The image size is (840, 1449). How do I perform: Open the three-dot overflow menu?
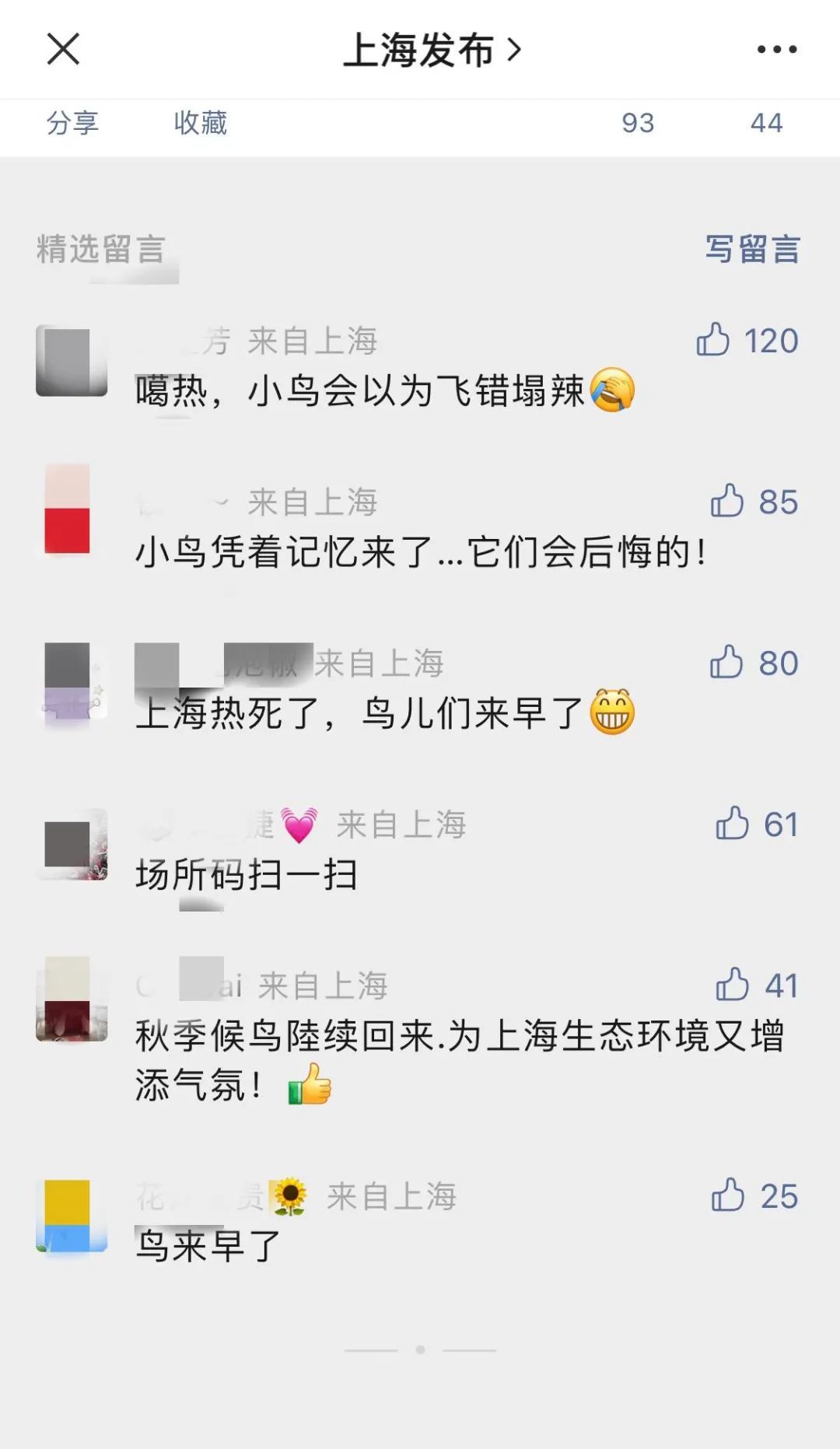tap(777, 49)
